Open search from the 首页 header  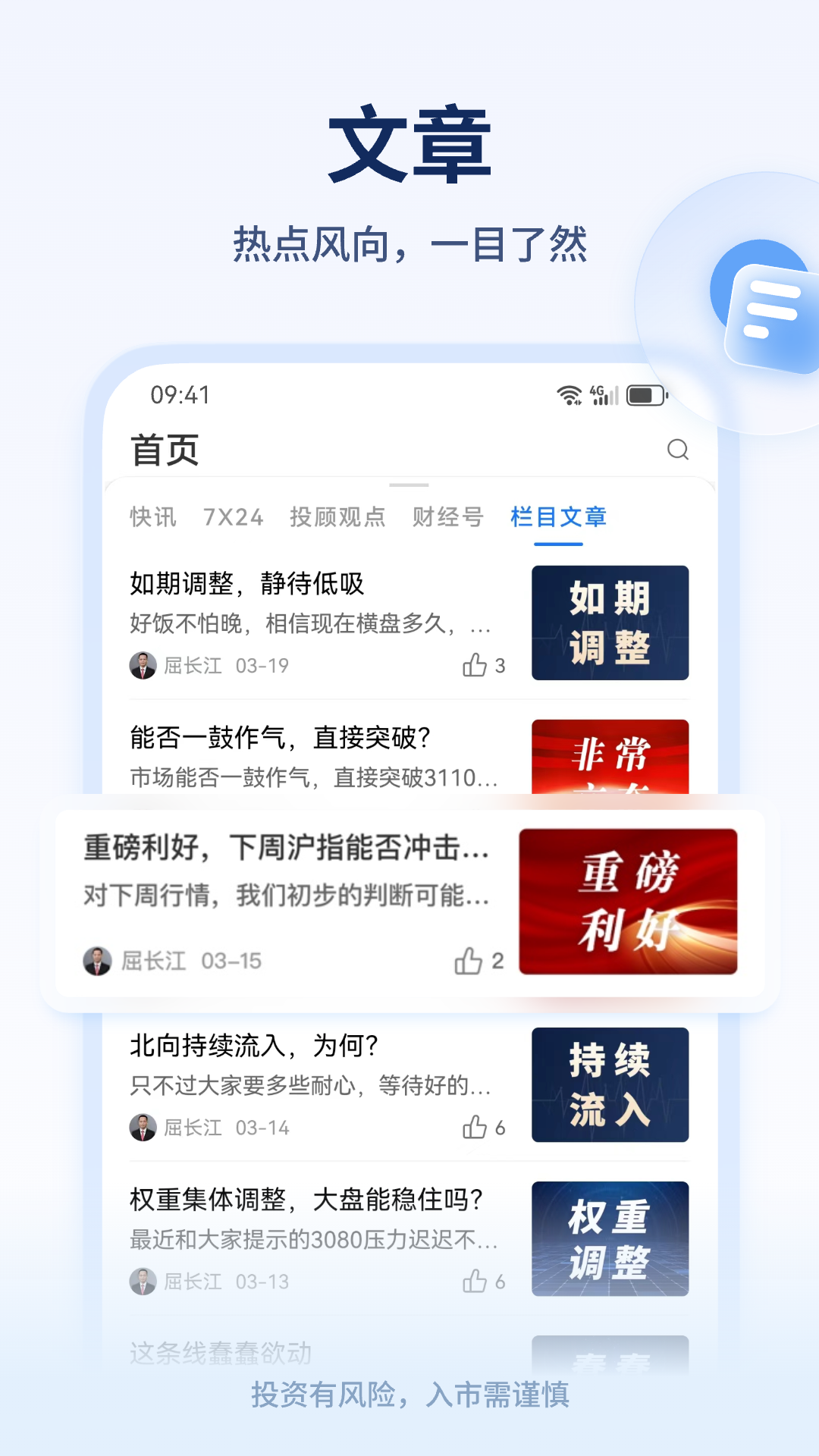point(679,450)
